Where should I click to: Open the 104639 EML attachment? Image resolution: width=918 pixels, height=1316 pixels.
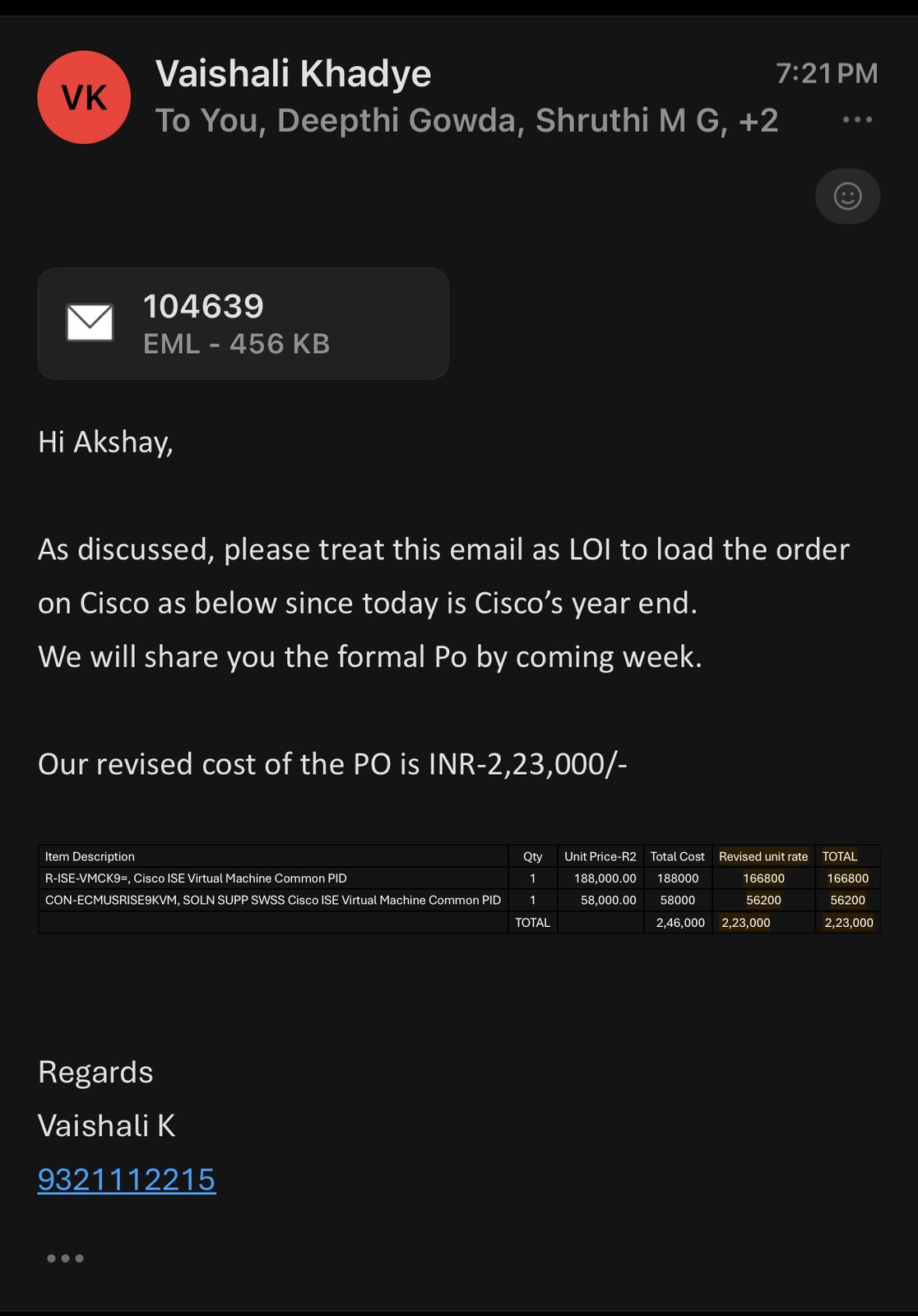243,324
